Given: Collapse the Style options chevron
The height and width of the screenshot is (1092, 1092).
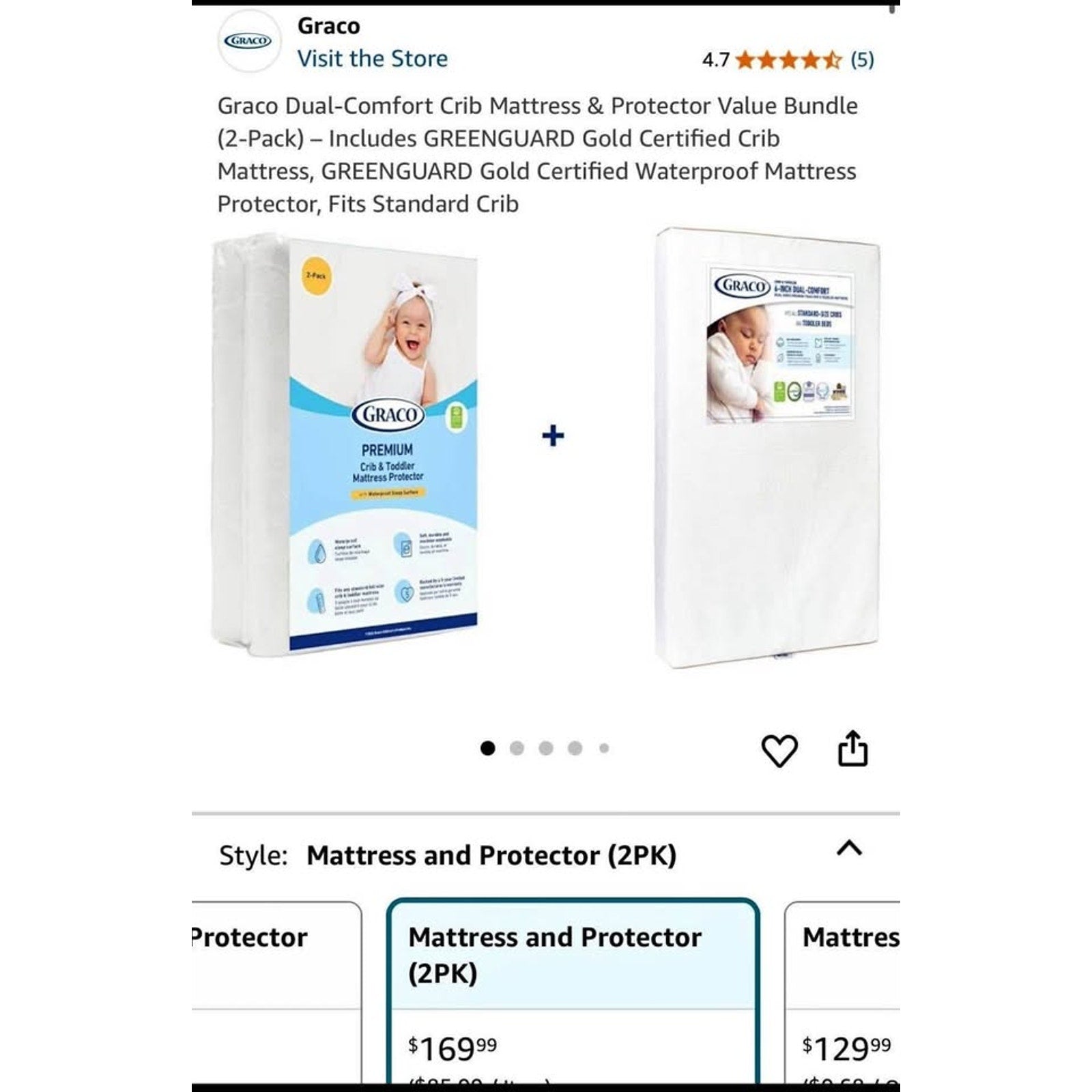Looking at the screenshot, I should click(849, 848).
